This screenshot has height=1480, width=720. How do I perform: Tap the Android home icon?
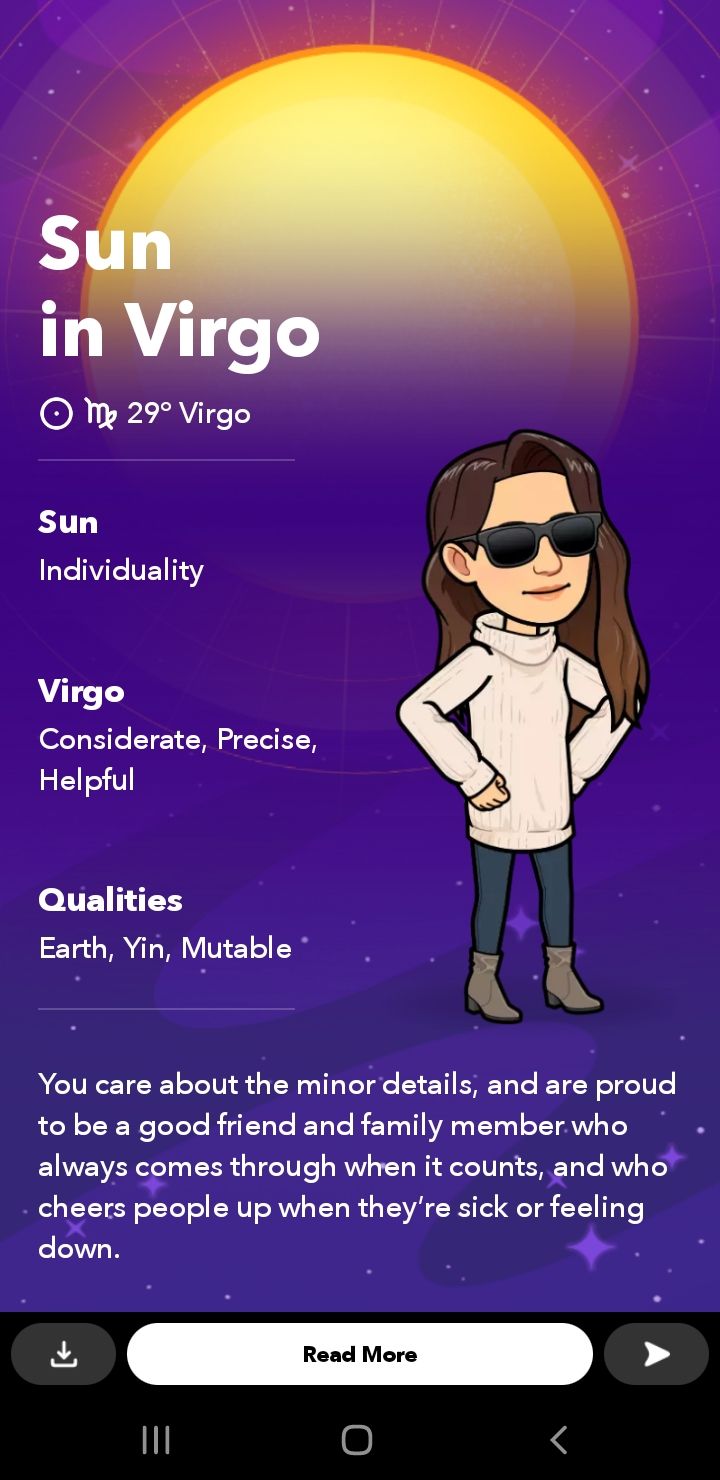pos(356,1440)
